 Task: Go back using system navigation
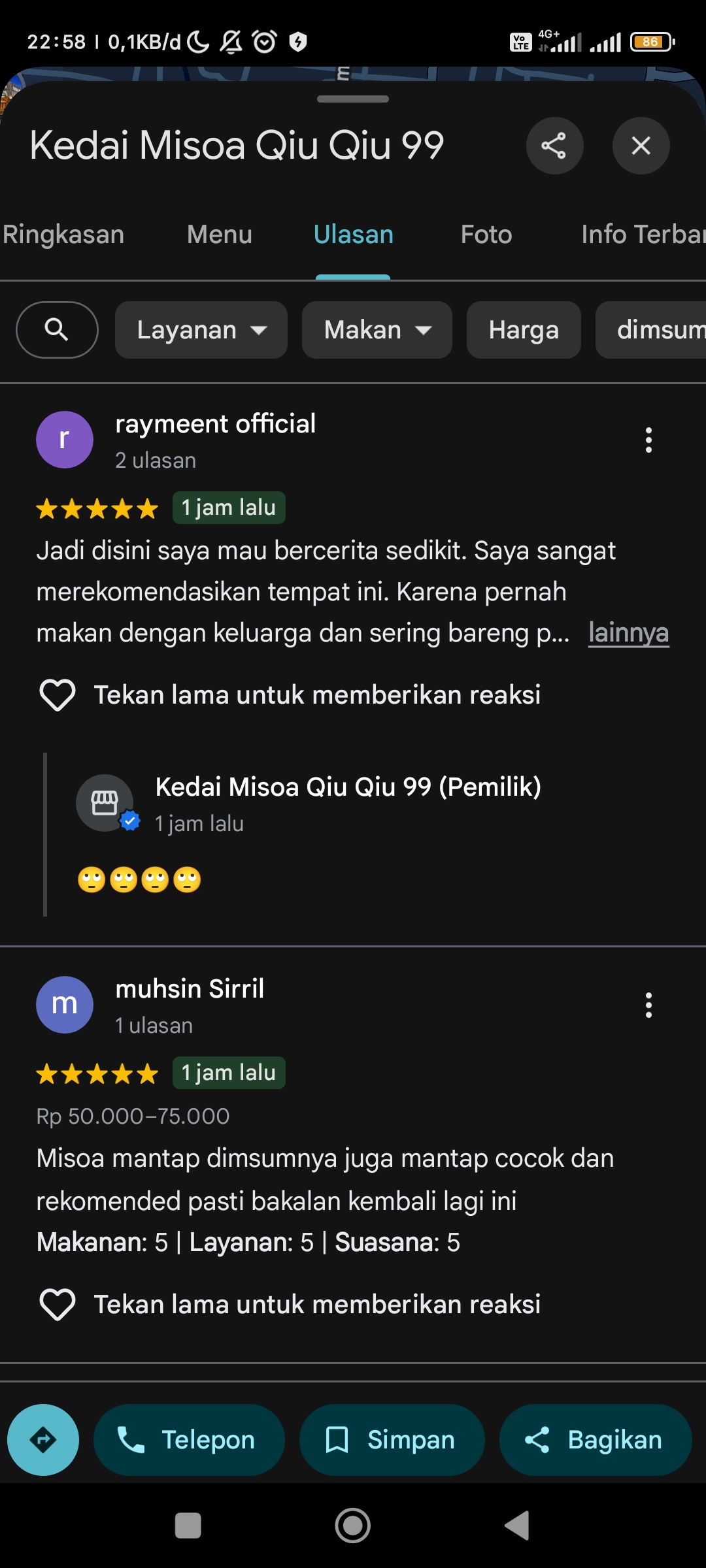(517, 1526)
